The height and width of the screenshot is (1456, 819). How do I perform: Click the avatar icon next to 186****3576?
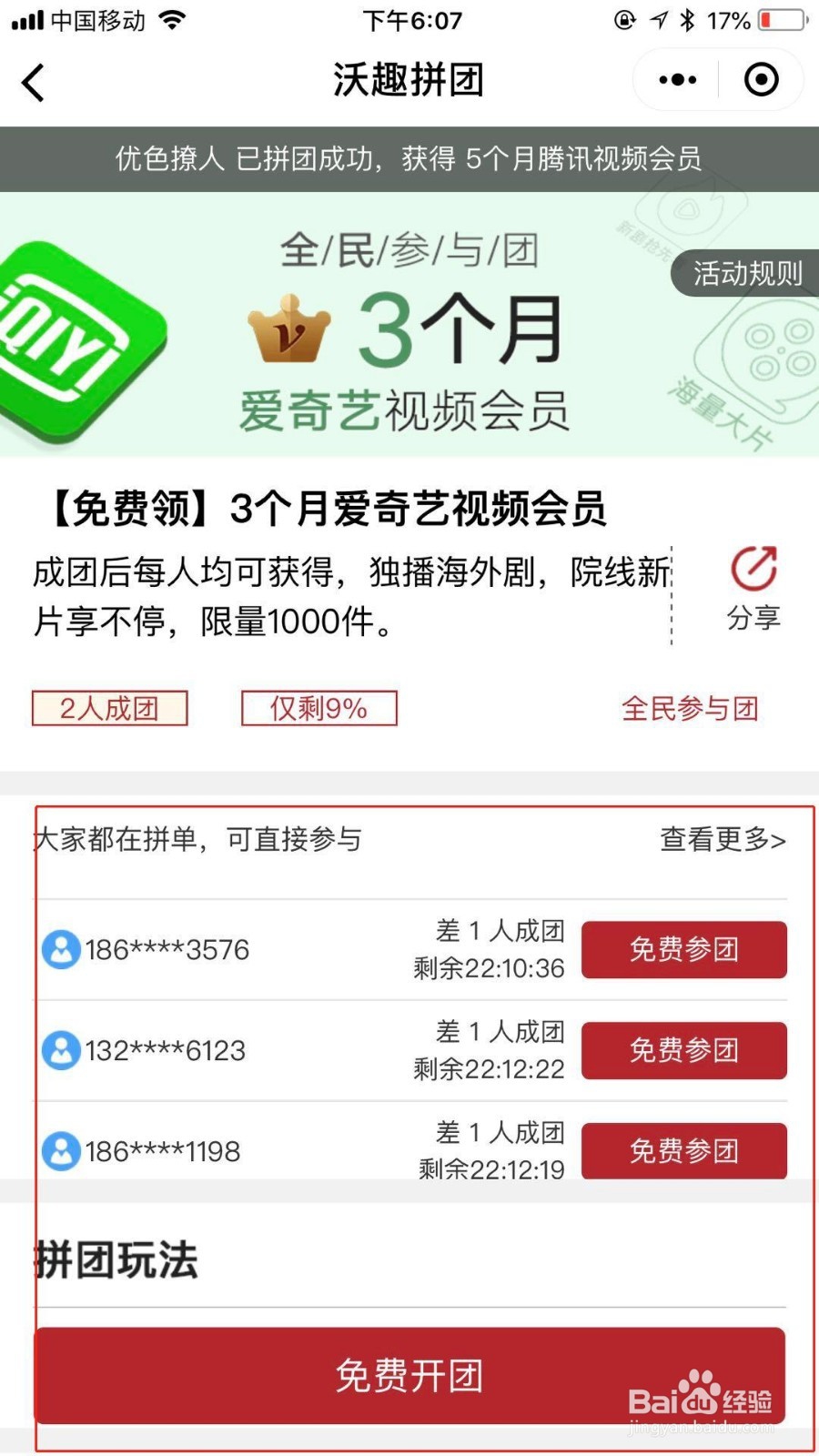click(60, 949)
